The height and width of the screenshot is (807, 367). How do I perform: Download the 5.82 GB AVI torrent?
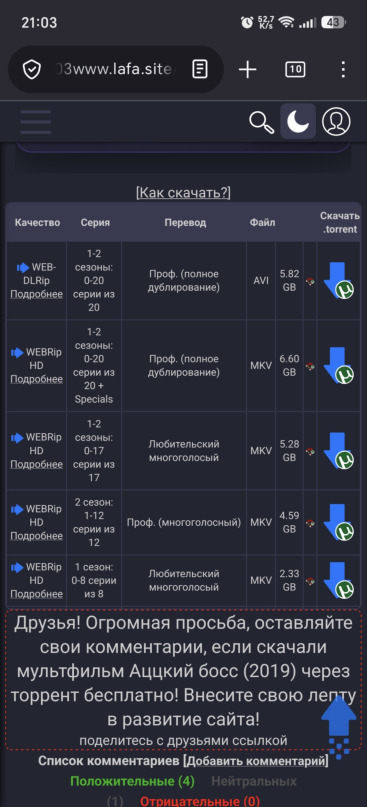pyautogui.click(x=339, y=280)
